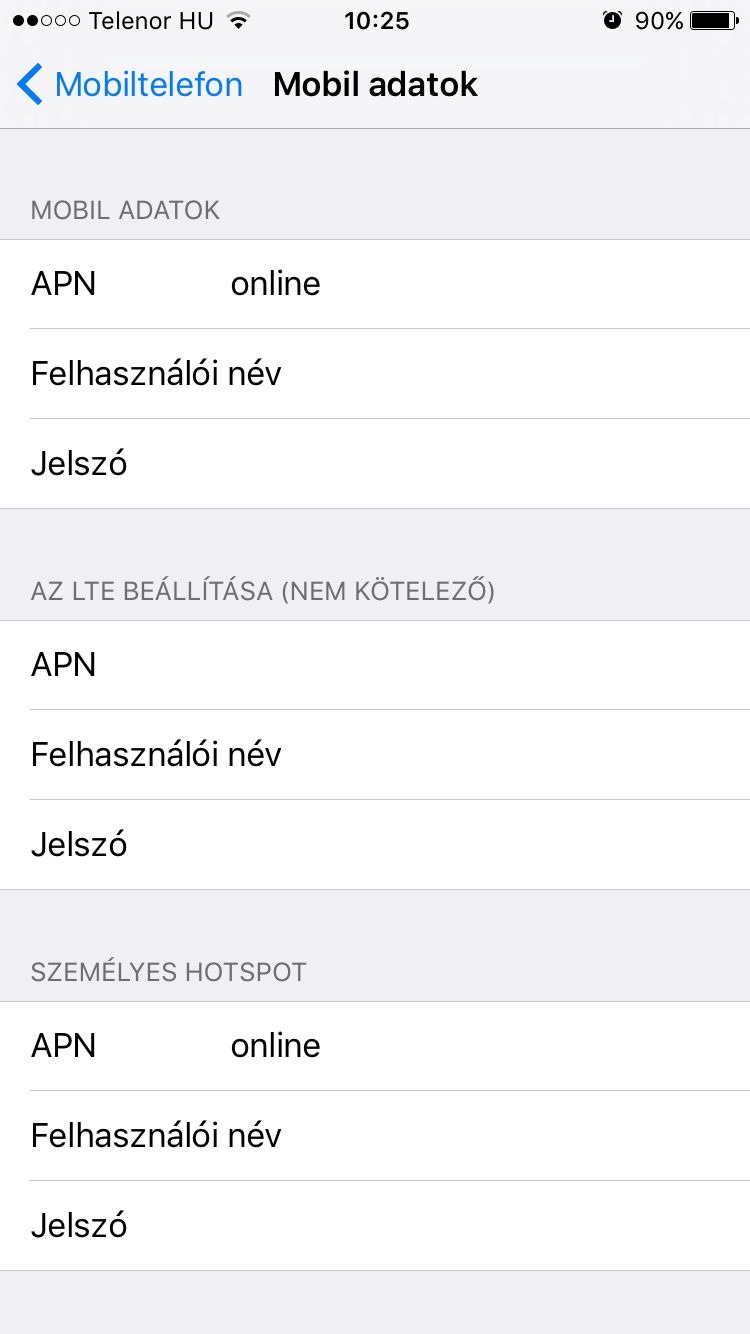Viewport: 750px width, 1334px height.
Task: Tap Felhasználói név under Személyes hotspot
Action: [x=375, y=1136]
